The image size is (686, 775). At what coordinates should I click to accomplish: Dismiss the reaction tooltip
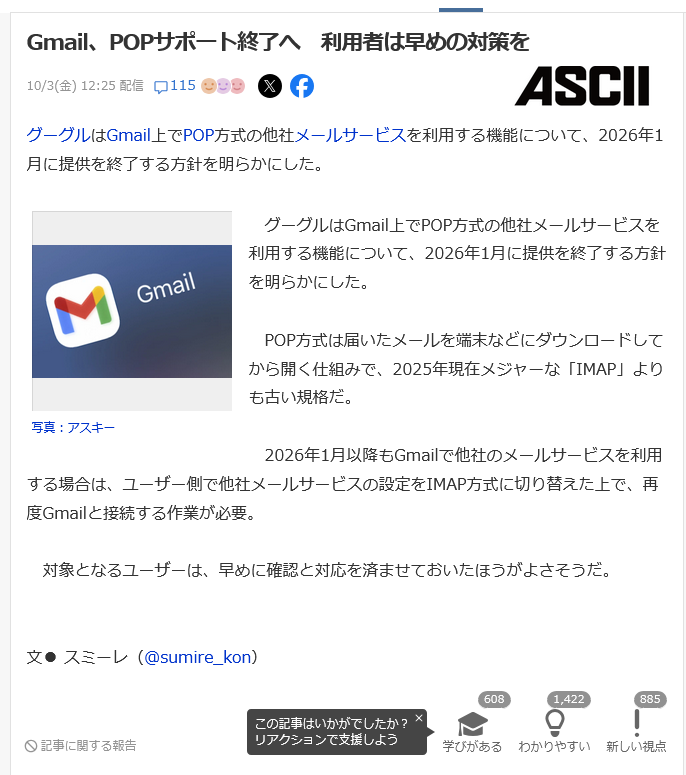[419, 717]
